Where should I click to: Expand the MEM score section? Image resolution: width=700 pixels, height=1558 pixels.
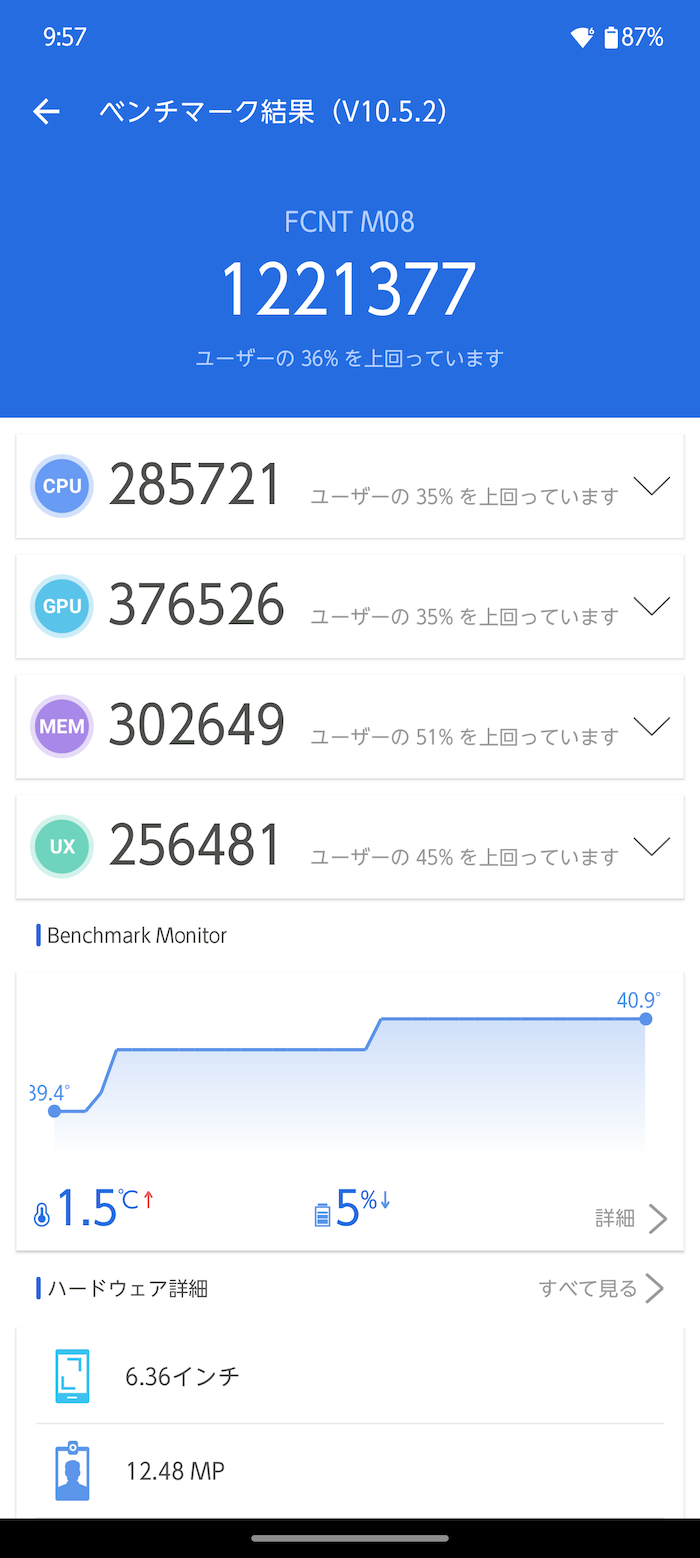652,727
